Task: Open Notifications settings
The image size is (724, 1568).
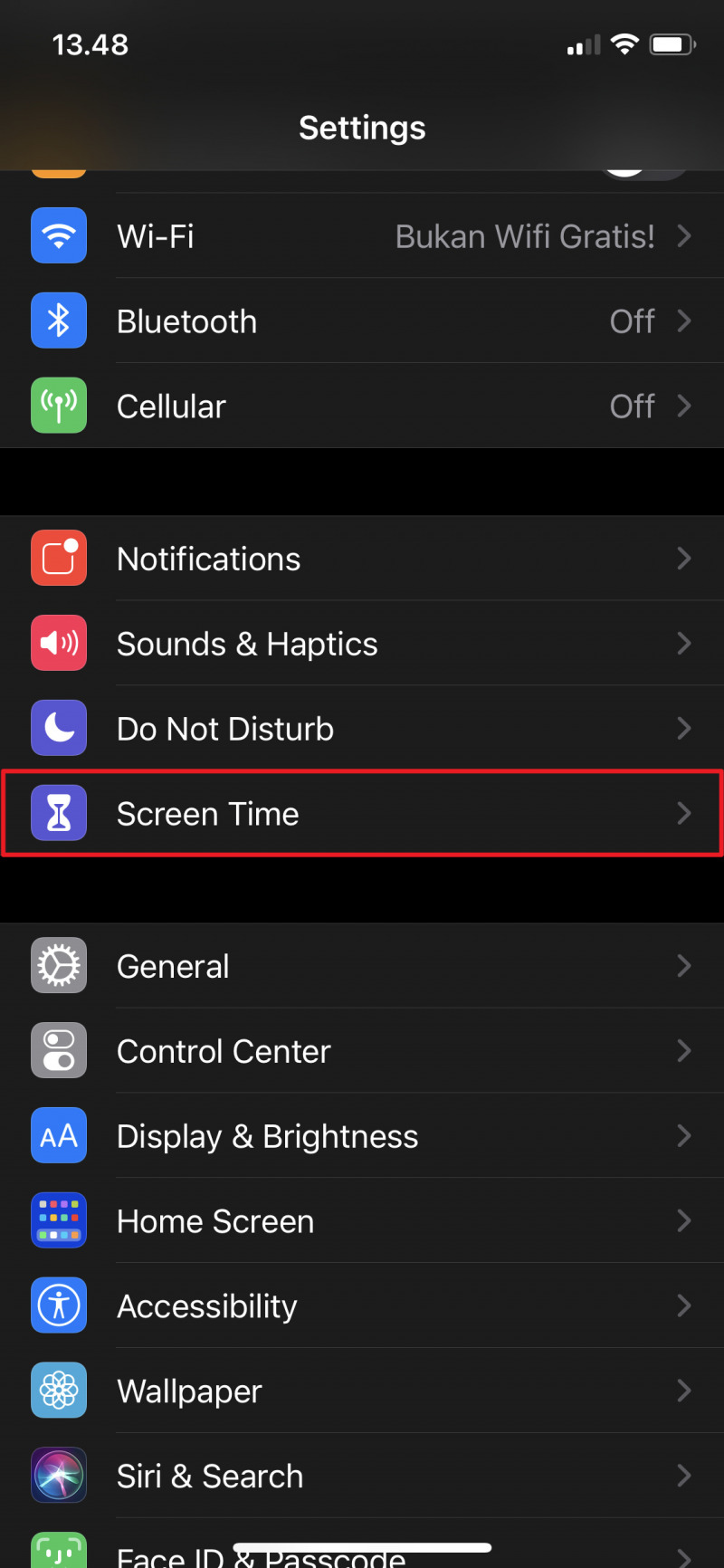Action: click(362, 559)
